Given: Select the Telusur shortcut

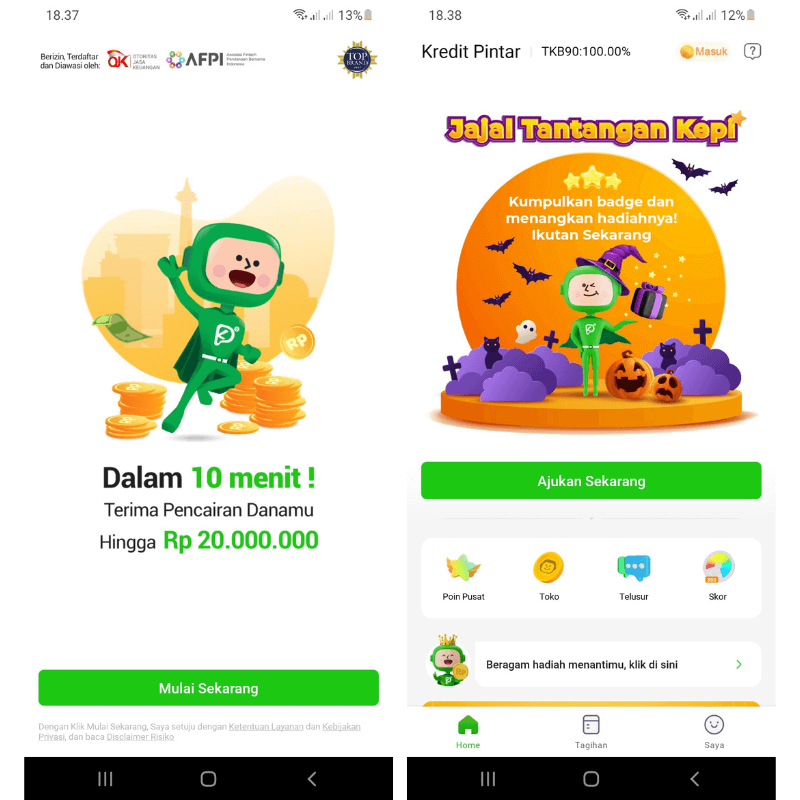Looking at the screenshot, I should click(x=634, y=577).
